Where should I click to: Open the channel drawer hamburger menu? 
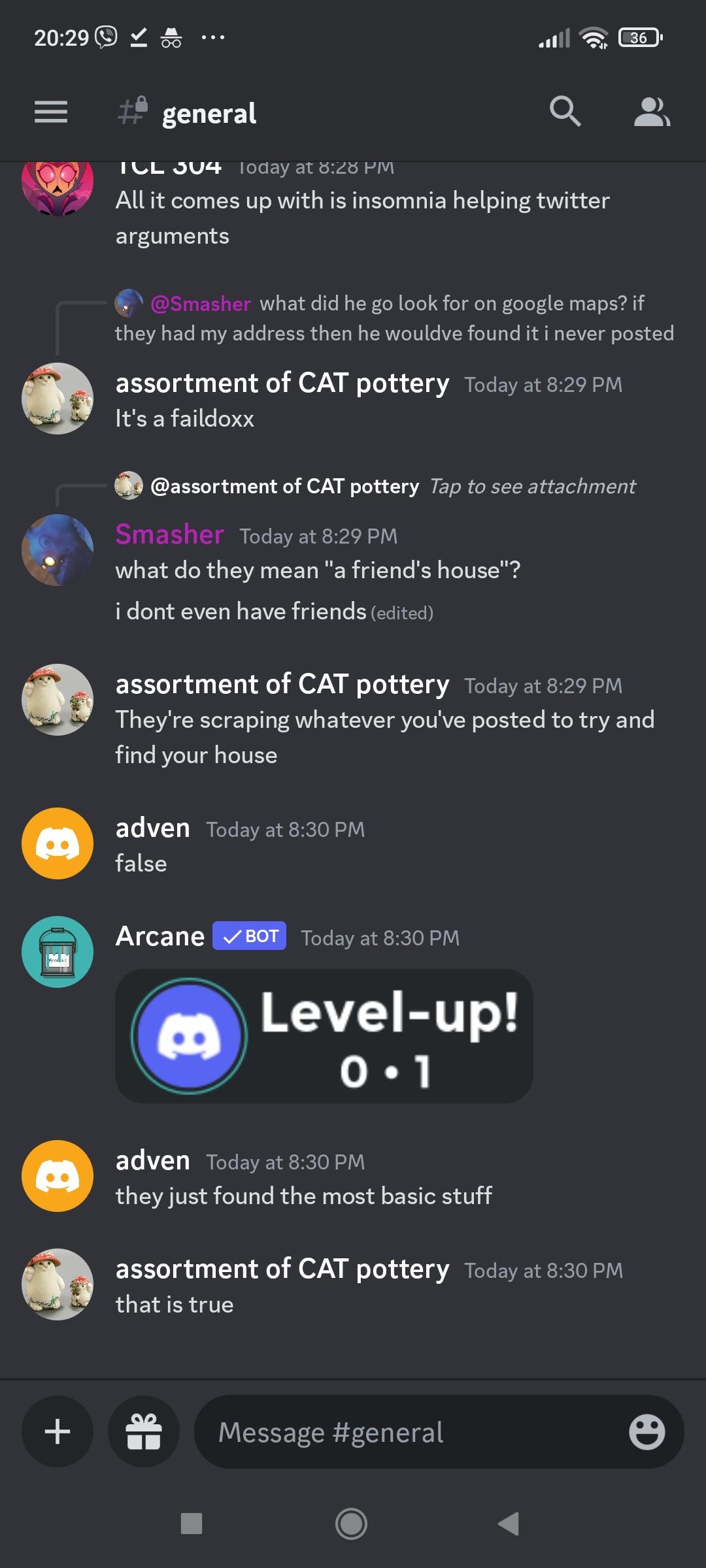(51, 112)
